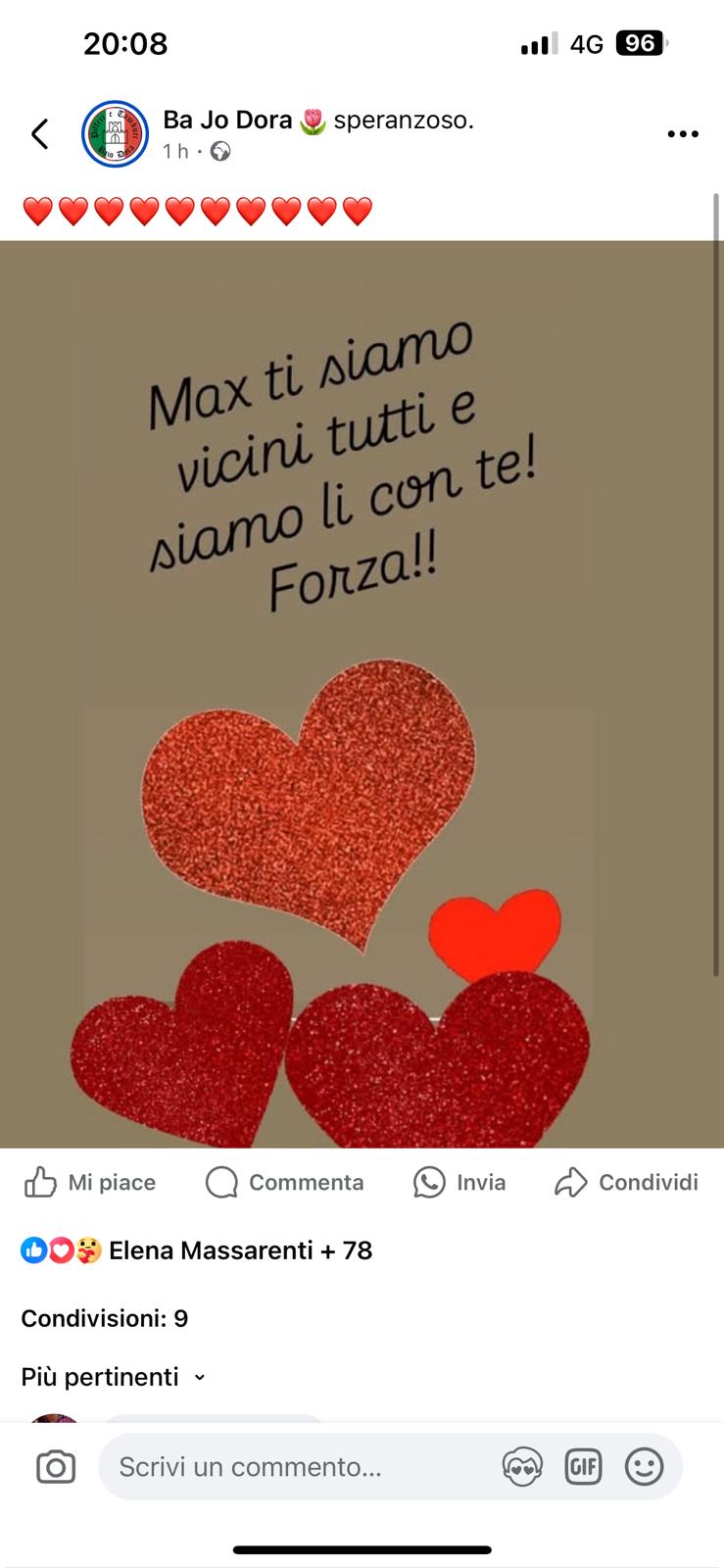View the Condivisioni: 9 list
The width and height of the screenshot is (724, 1568).
[105, 1318]
